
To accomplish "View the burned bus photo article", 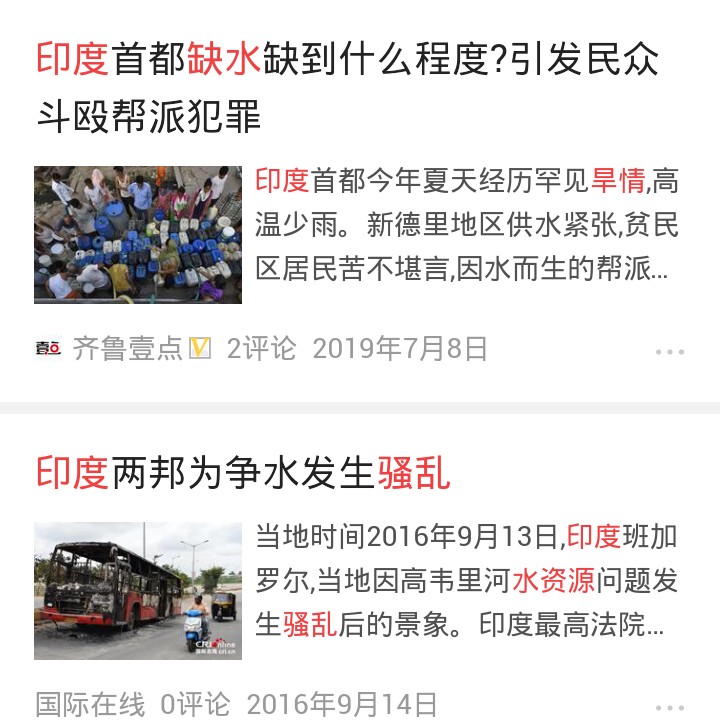I will [x=138, y=591].
